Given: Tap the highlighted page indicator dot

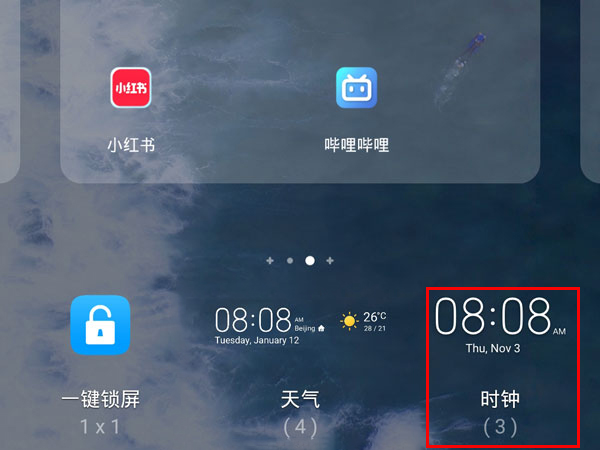Looking at the screenshot, I should (310, 260).
